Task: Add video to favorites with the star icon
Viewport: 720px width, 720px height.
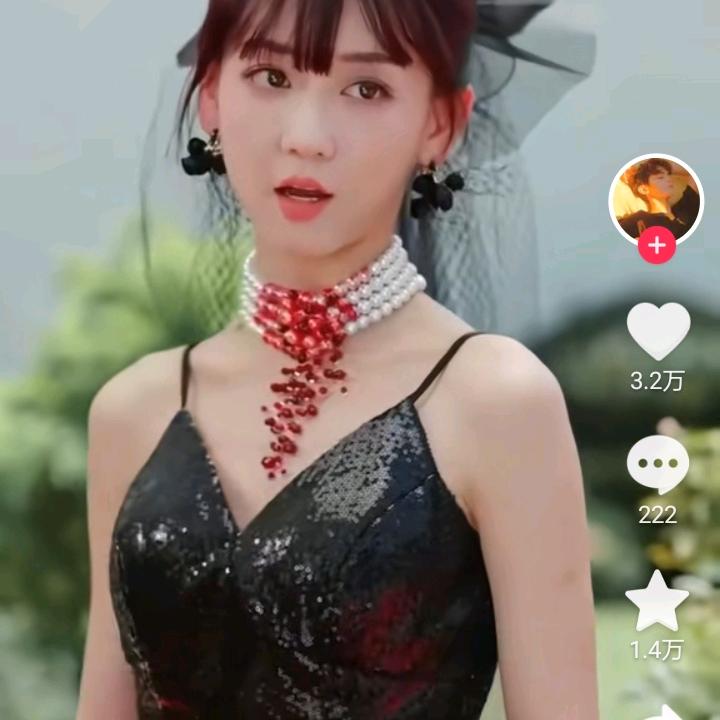Action: click(657, 601)
